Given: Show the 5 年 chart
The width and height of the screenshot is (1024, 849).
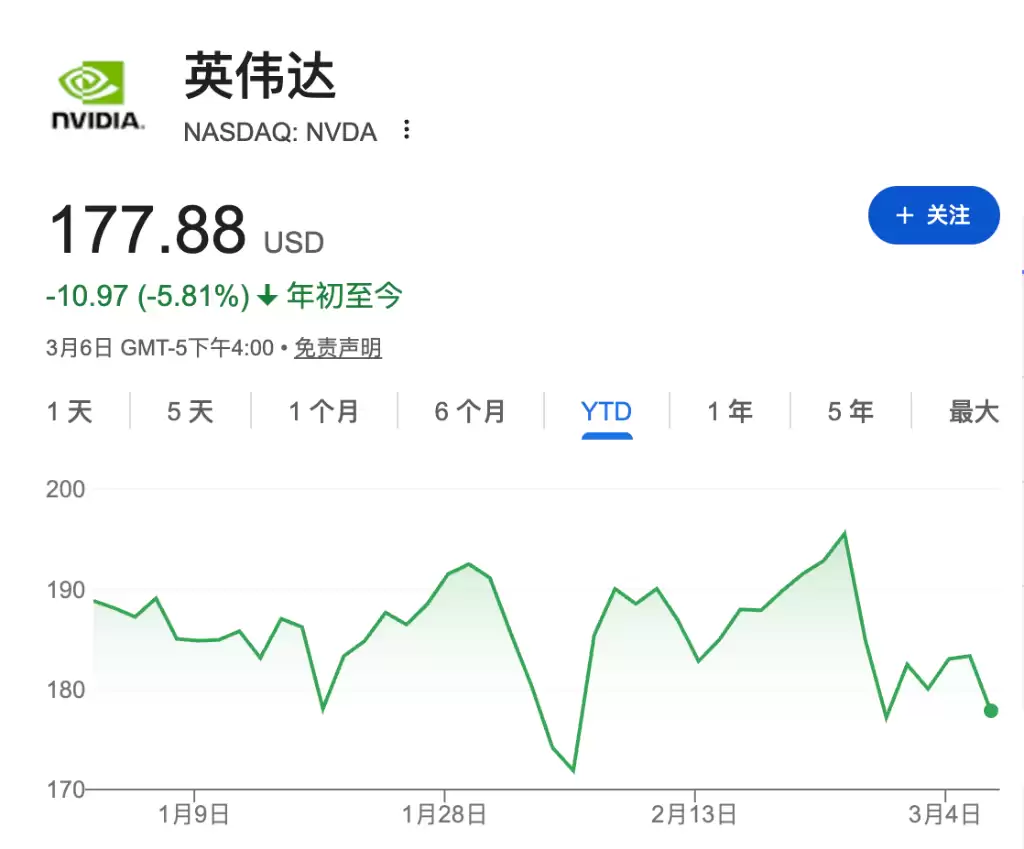Looking at the screenshot, I should coord(850,411).
